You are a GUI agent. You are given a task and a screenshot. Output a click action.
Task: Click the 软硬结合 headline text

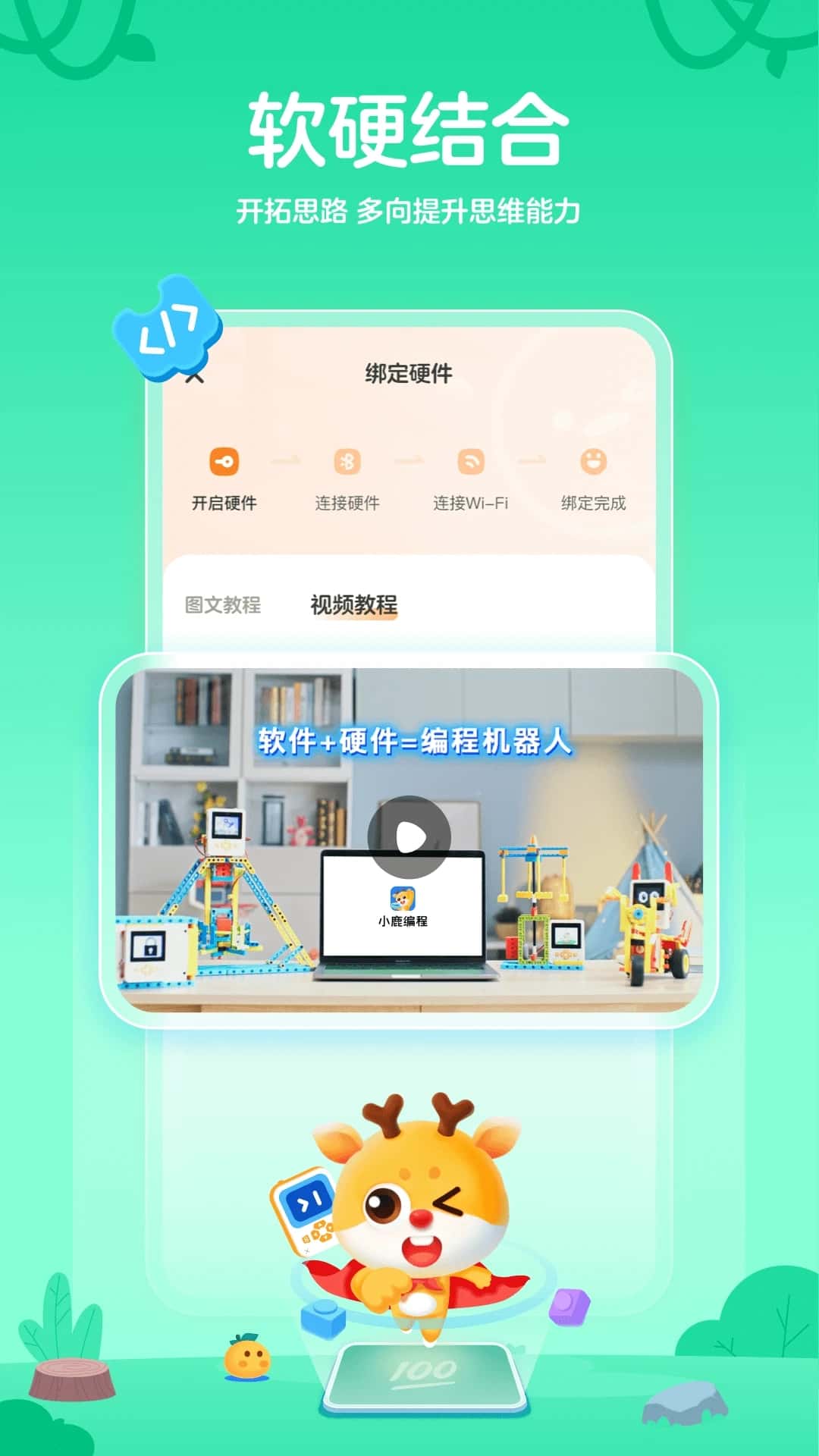(x=409, y=130)
